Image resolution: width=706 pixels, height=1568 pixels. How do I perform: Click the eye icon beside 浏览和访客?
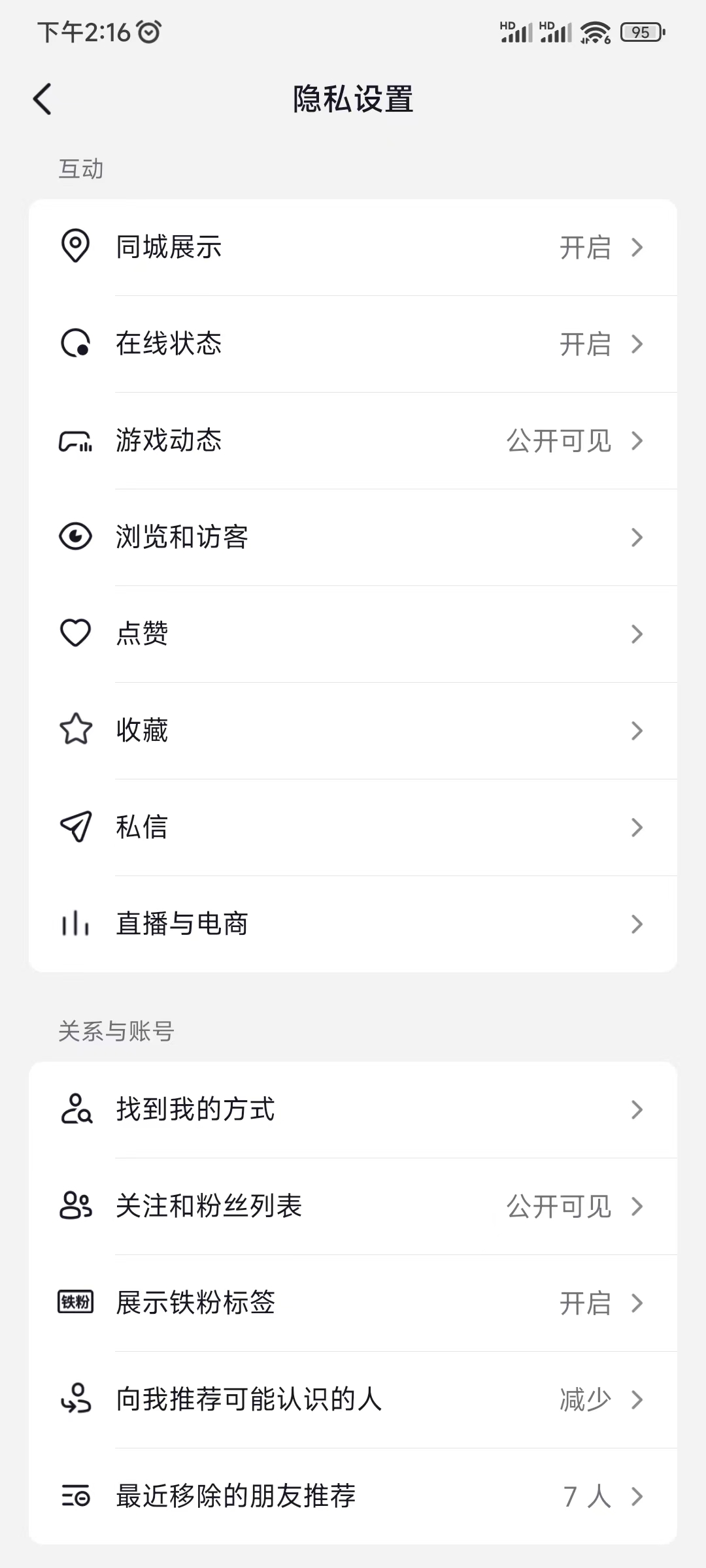75,536
